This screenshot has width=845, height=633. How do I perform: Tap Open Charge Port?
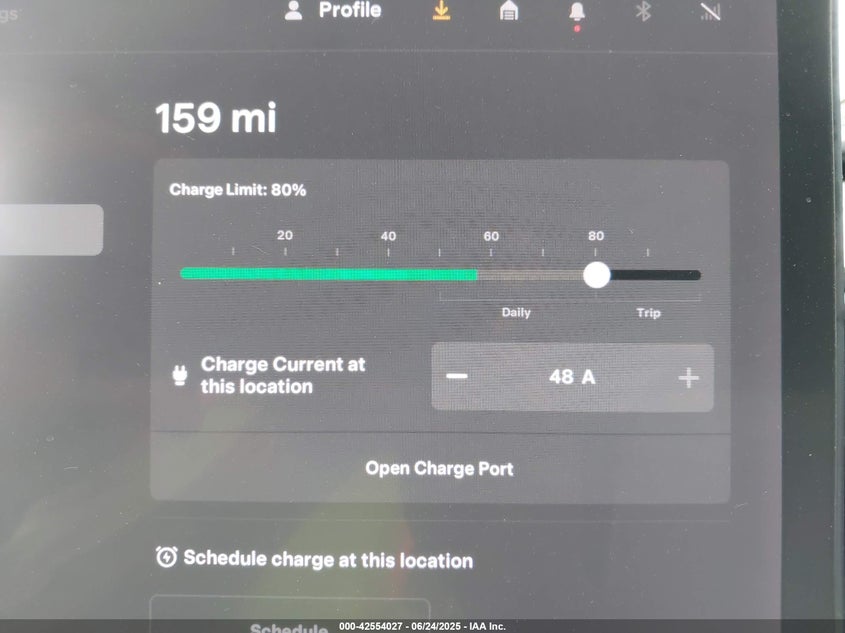(439, 468)
